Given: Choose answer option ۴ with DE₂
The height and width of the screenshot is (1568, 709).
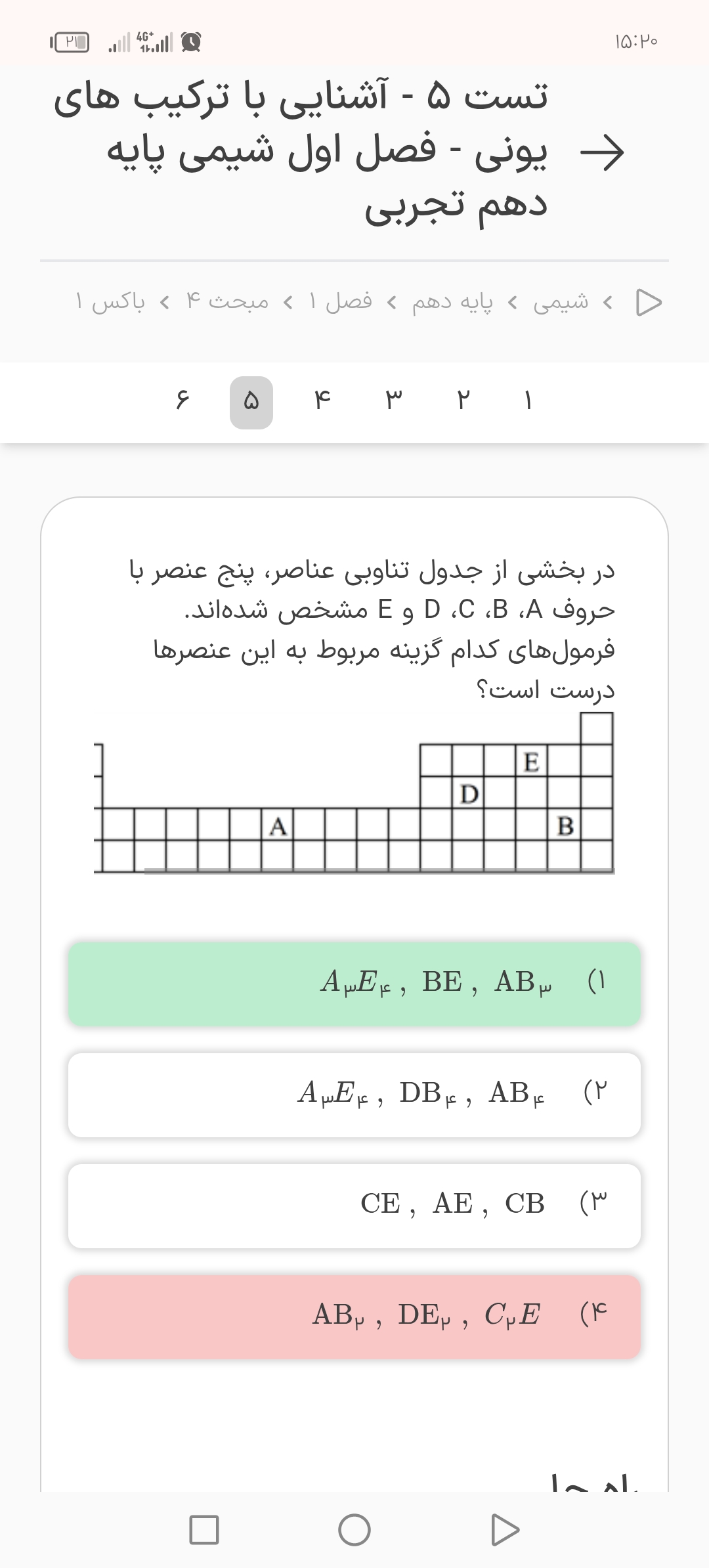Looking at the screenshot, I should (x=354, y=1317).
